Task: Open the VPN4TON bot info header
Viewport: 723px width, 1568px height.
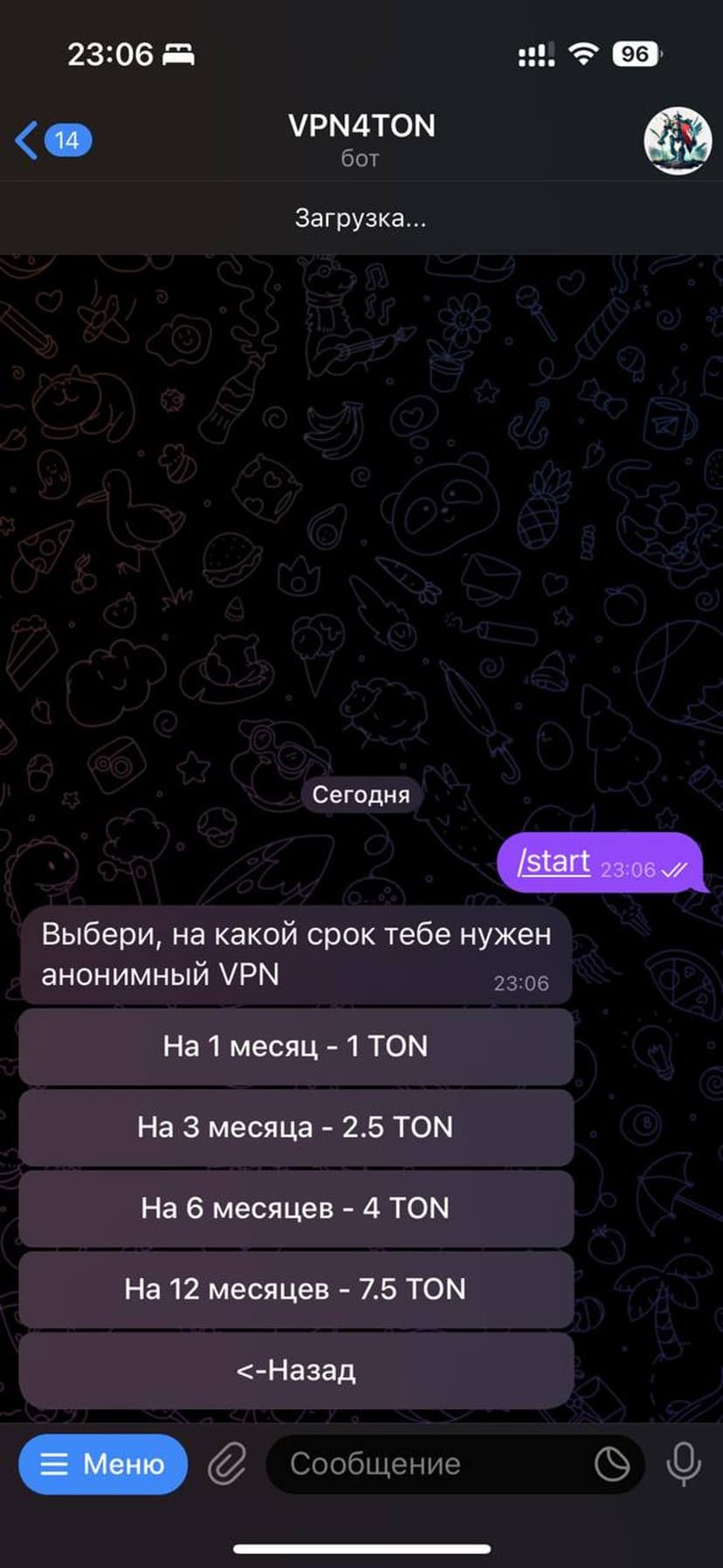Action: [361, 140]
